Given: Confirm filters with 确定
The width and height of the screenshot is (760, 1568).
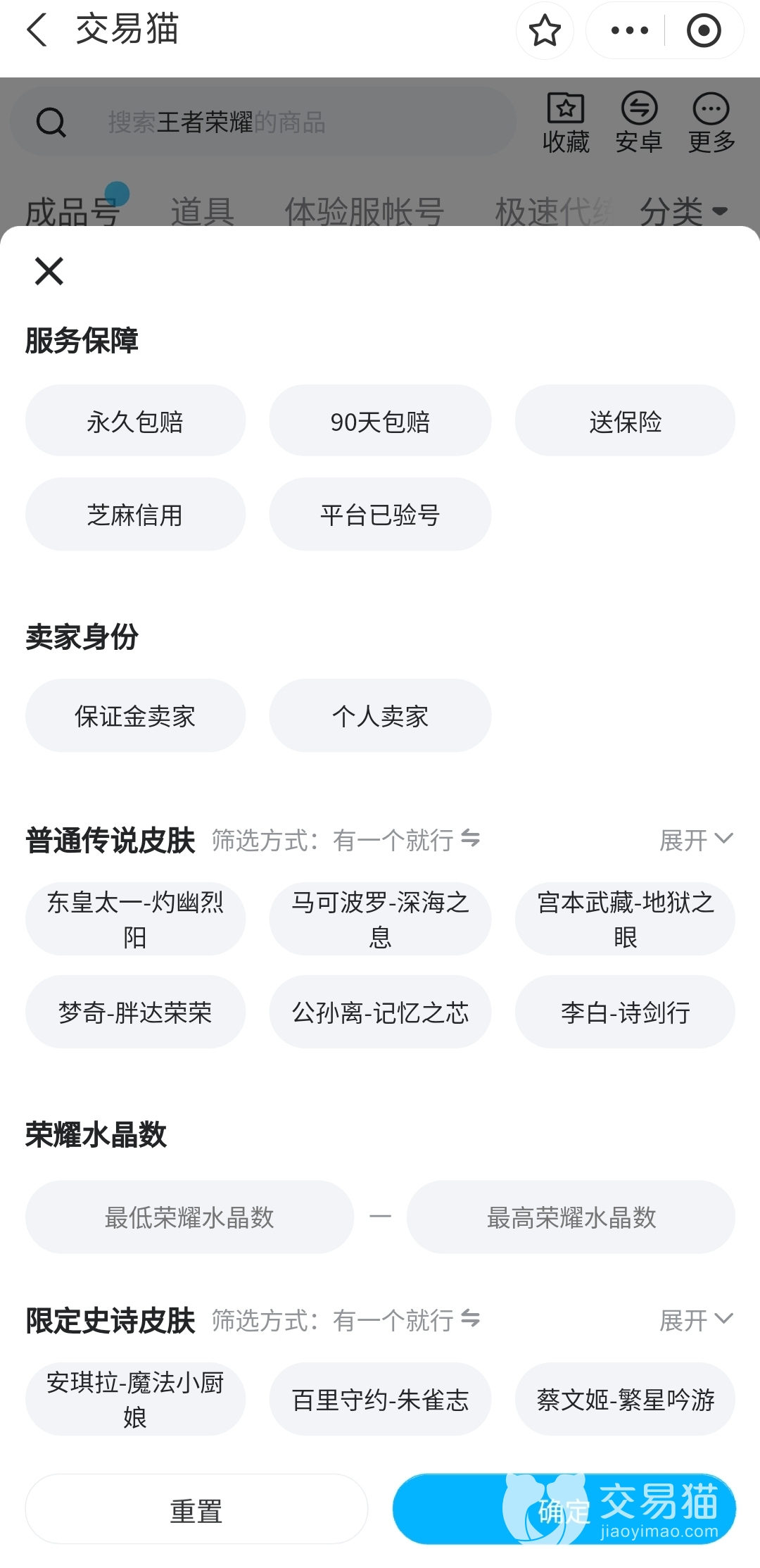Looking at the screenshot, I should click(563, 1509).
